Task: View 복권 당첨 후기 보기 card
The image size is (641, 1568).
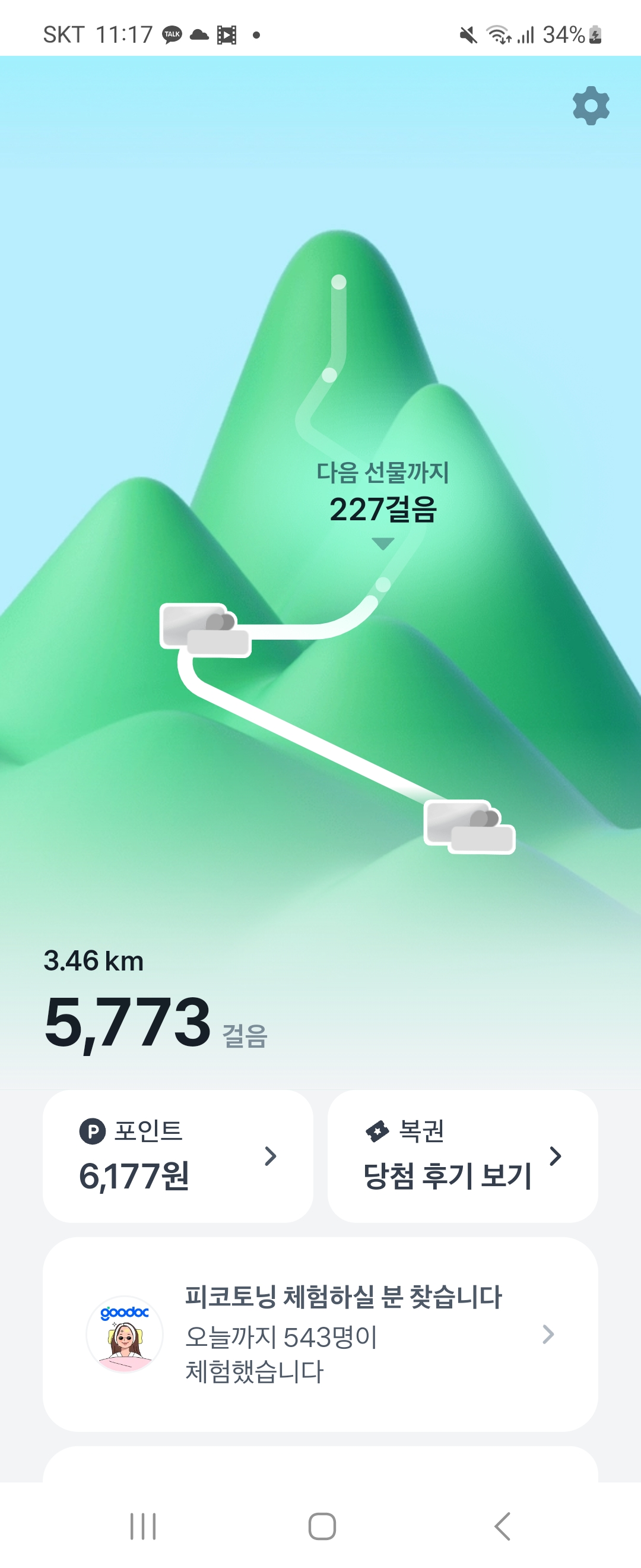Action: coord(462,1155)
